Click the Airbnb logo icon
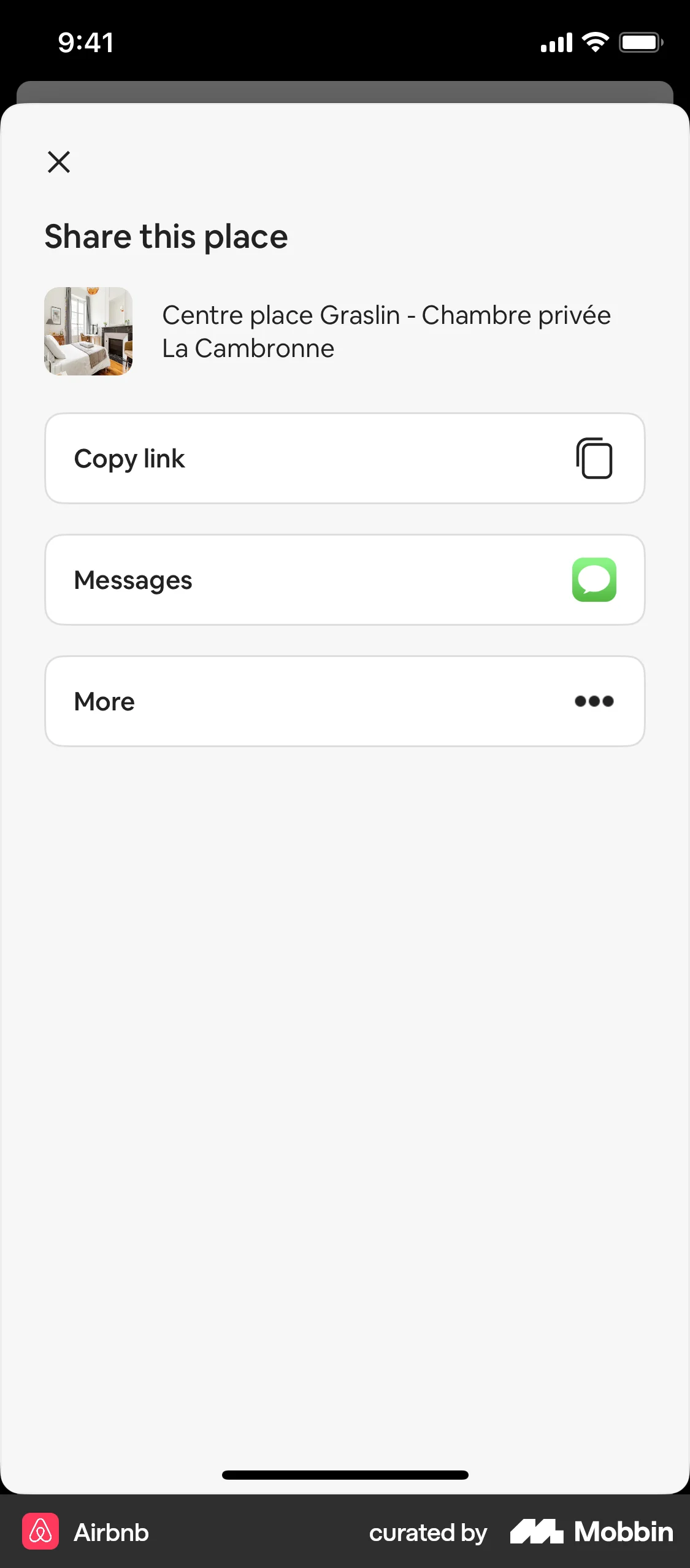Image resolution: width=690 pixels, height=1568 pixels. pos(40,1532)
